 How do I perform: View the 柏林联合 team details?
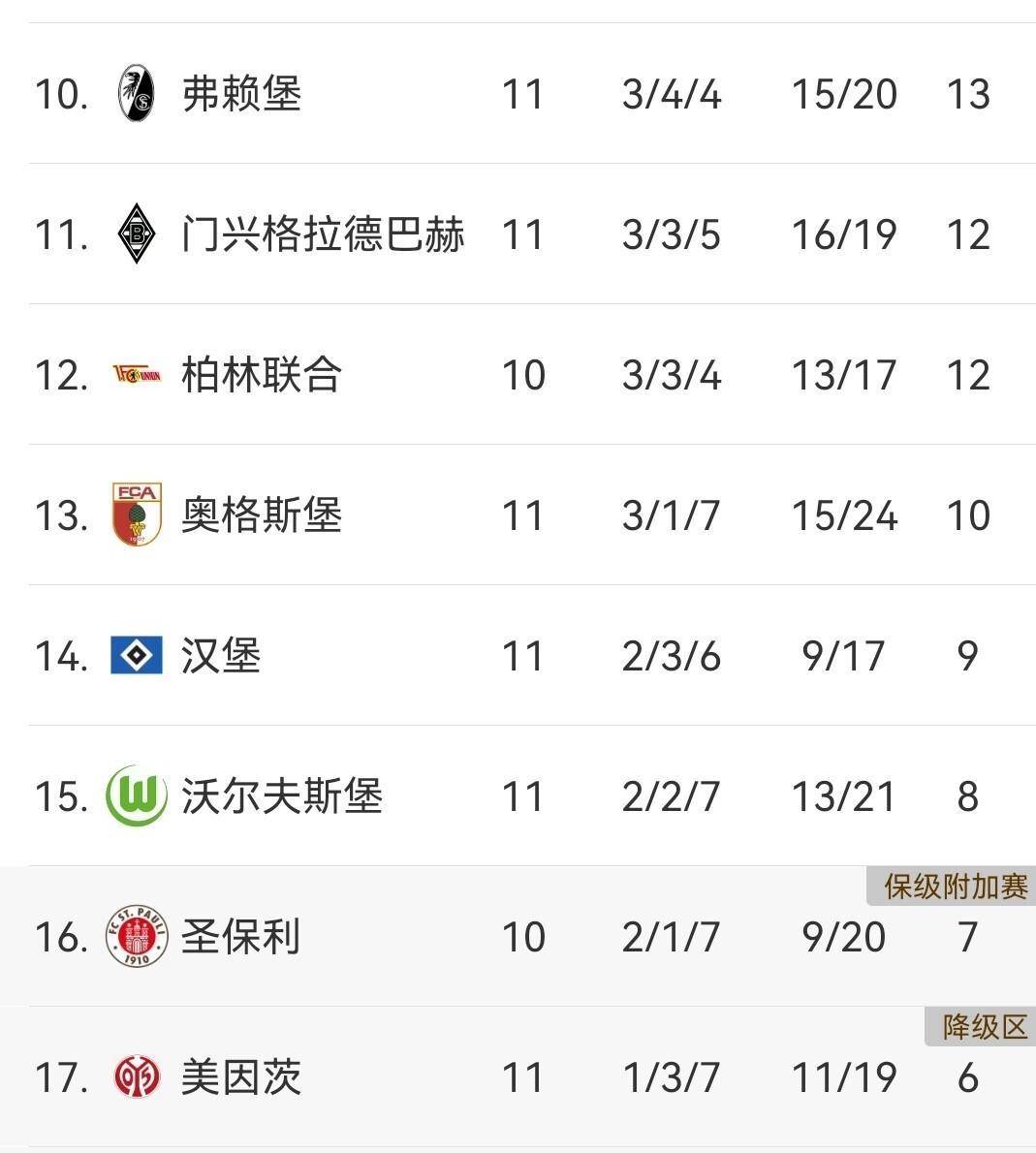point(262,375)
